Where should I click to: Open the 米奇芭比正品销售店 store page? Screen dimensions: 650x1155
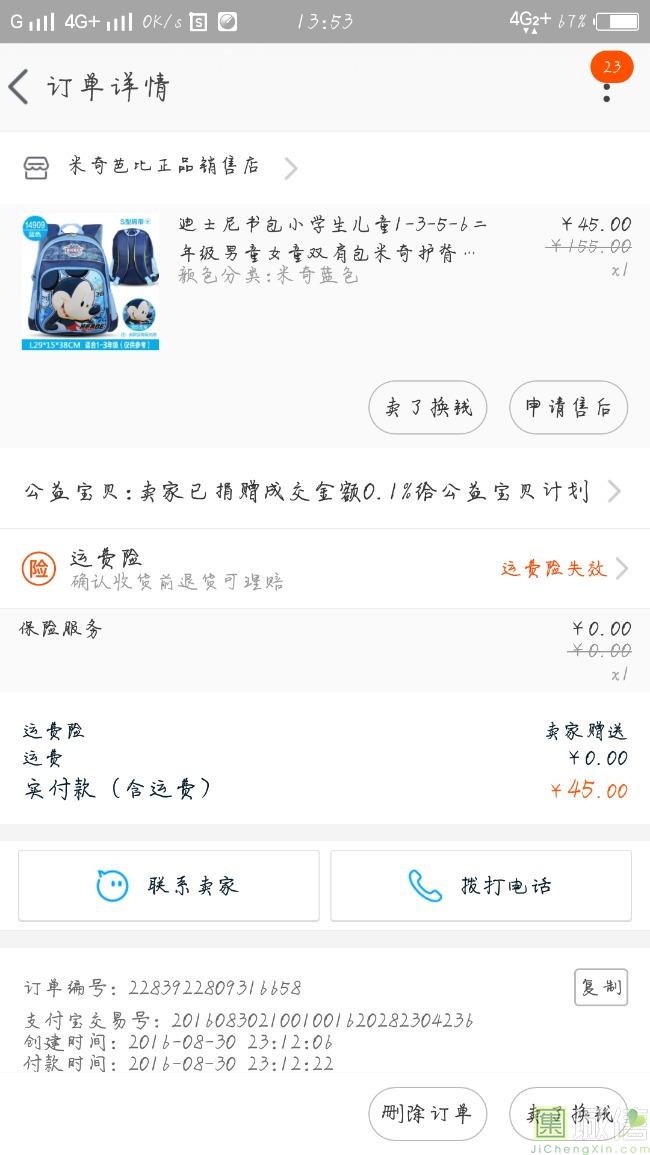coord(163,167)
